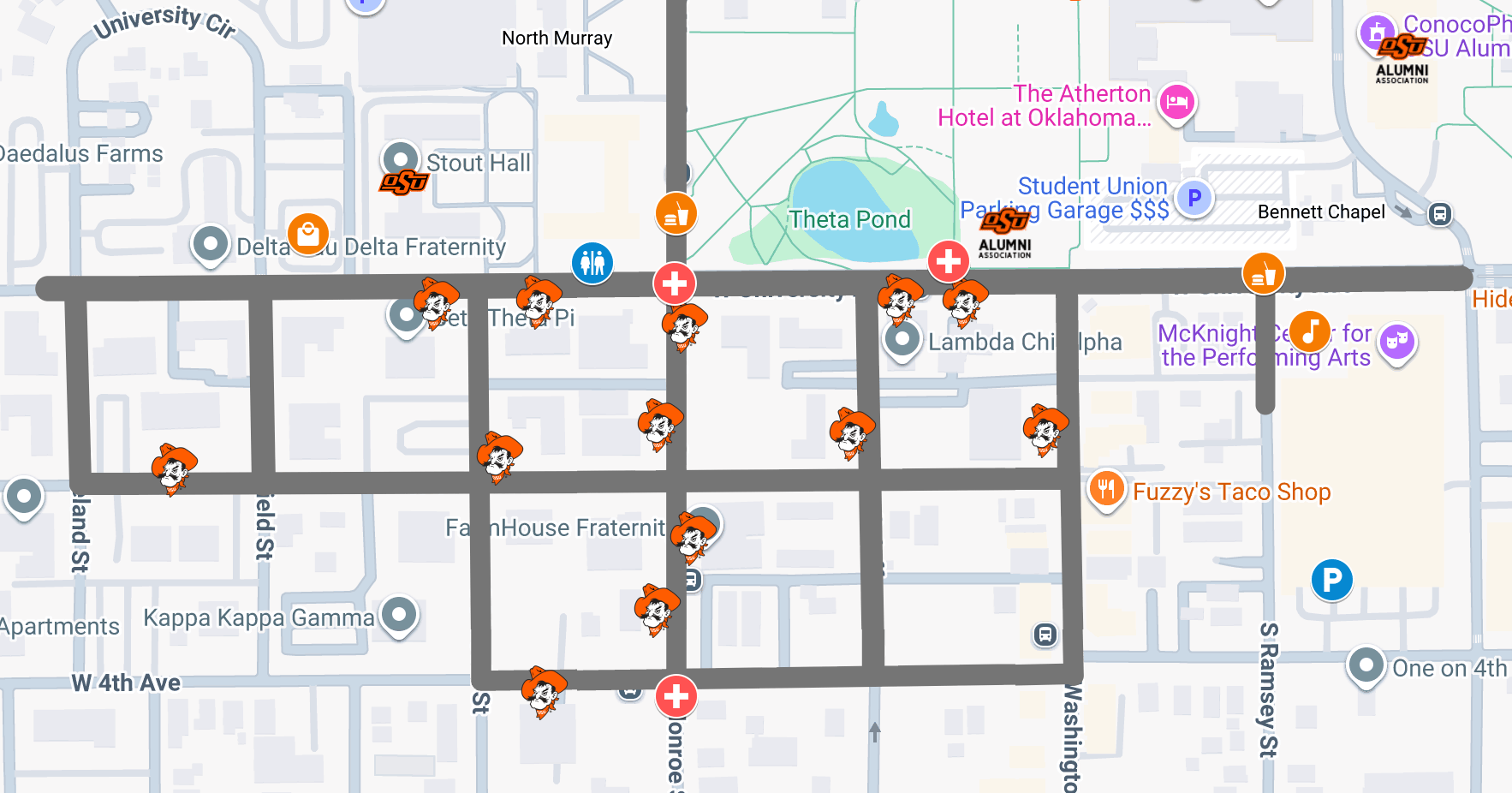Image resolution: width=1512 pixels, height=793 pixels.
Task: Tap The Atherton Hotel pink lodging pin
Action: point(1176,103)
